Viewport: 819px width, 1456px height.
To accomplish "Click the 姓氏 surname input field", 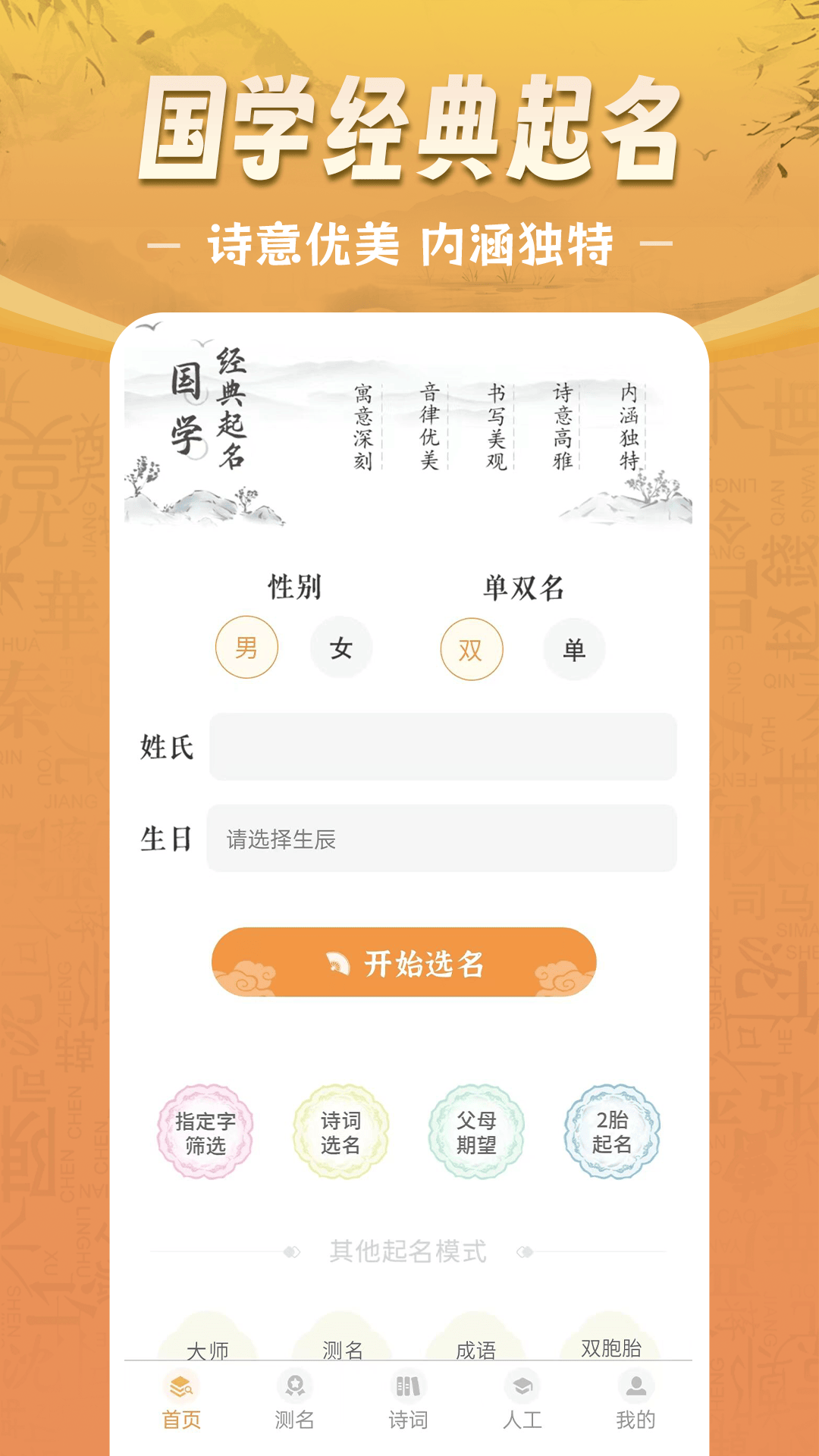I will (440, 747).
